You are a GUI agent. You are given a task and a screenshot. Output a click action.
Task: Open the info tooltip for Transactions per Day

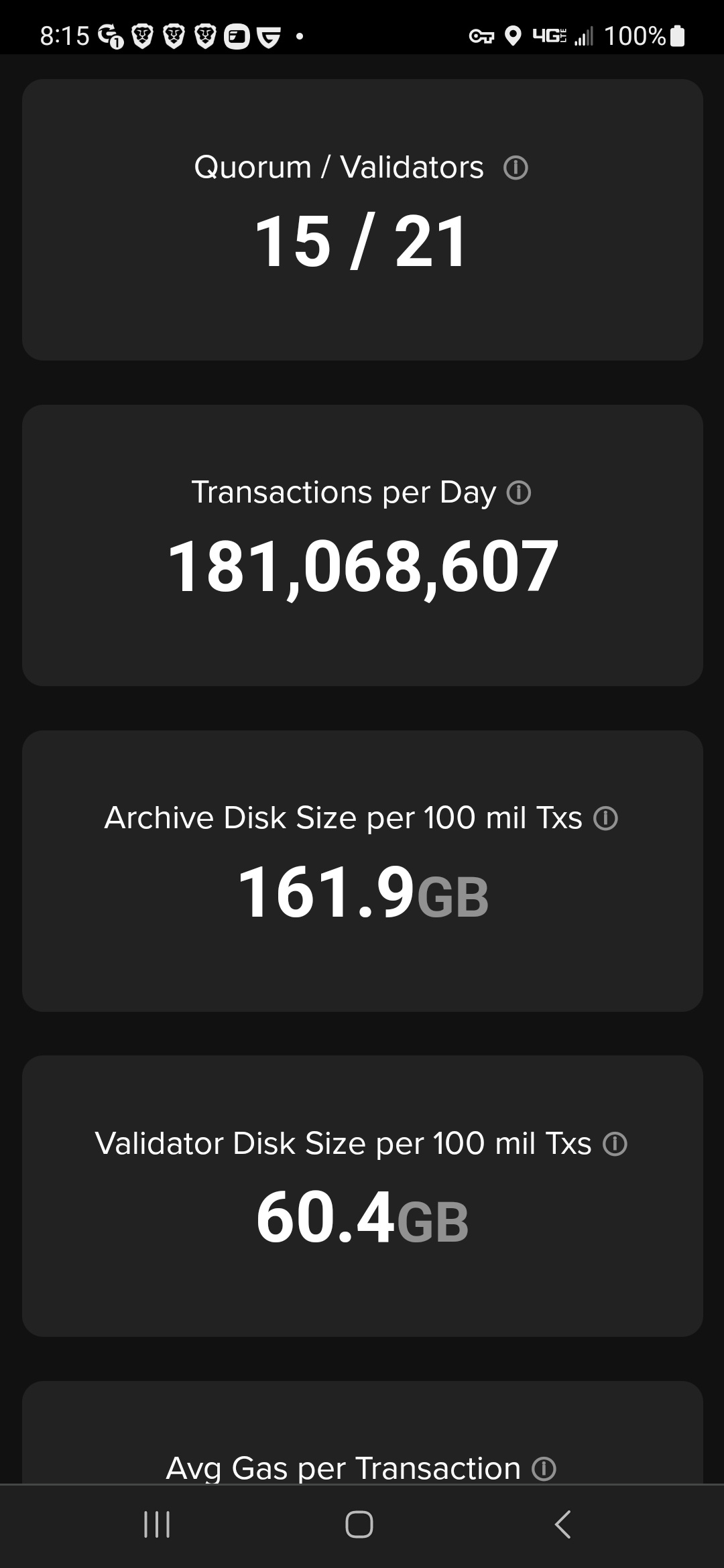(x=519, y=493)
